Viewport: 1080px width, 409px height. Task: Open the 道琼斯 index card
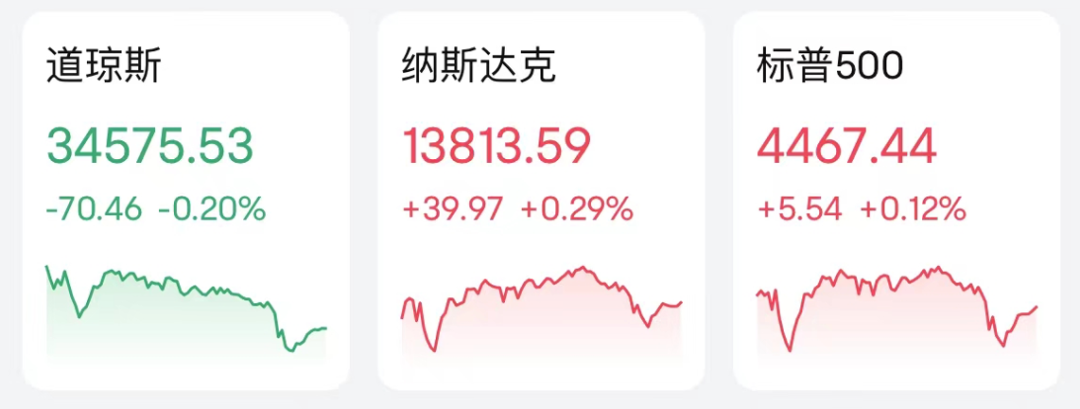point(186,200)
